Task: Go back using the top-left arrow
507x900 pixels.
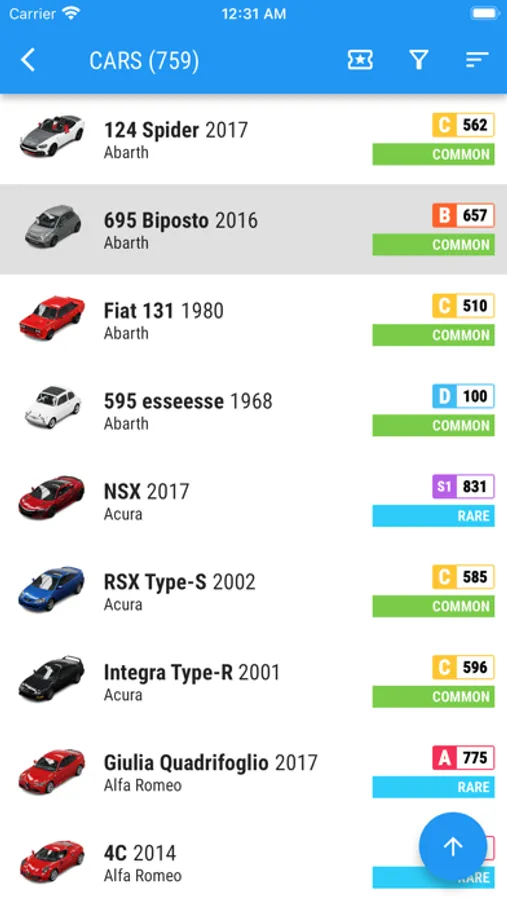Action: click(28, 60)
